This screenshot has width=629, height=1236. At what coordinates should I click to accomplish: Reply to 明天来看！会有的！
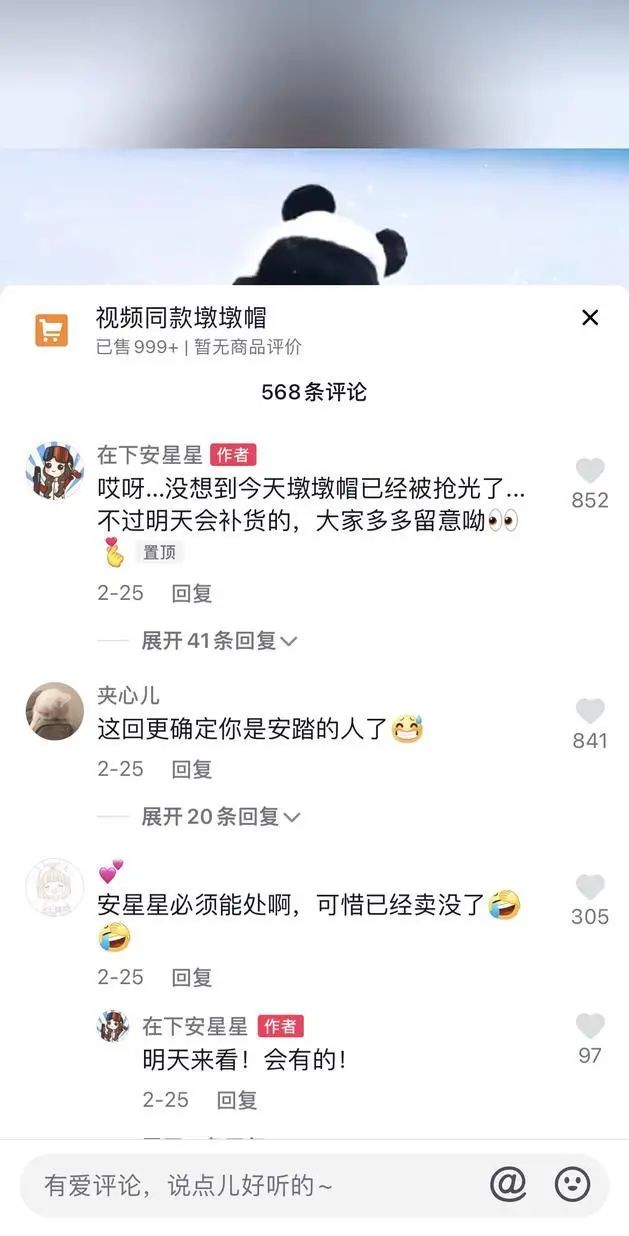click(237, 1100)
